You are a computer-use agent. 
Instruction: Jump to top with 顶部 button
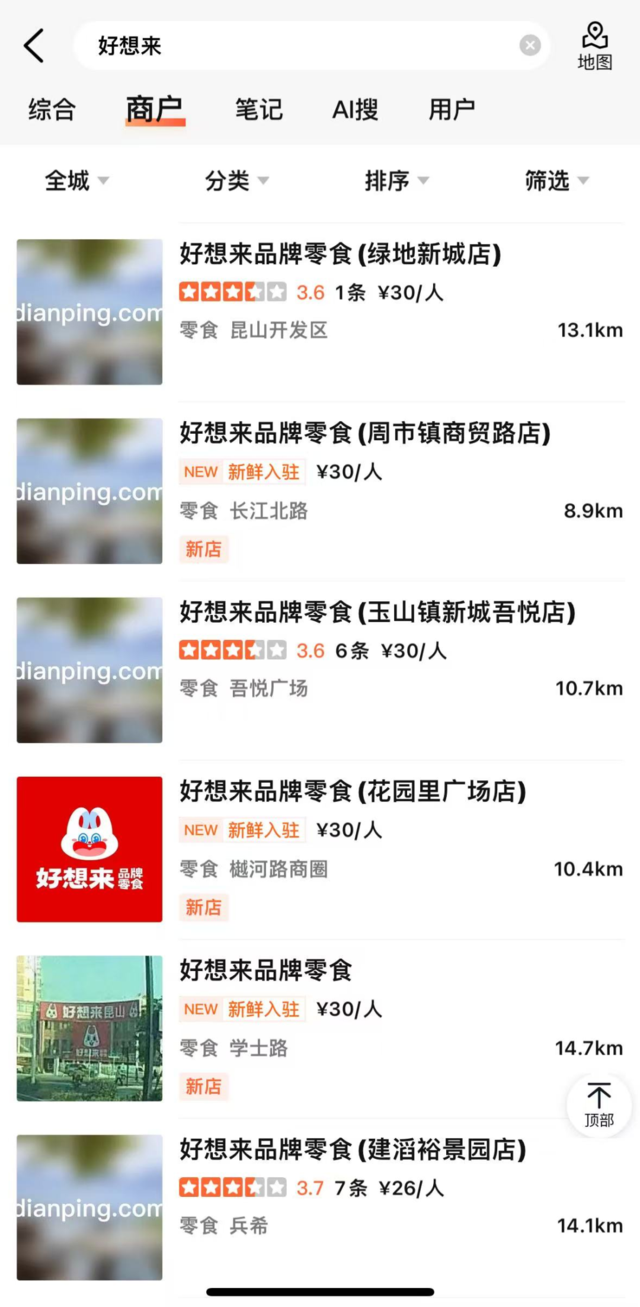(599, 1104)
